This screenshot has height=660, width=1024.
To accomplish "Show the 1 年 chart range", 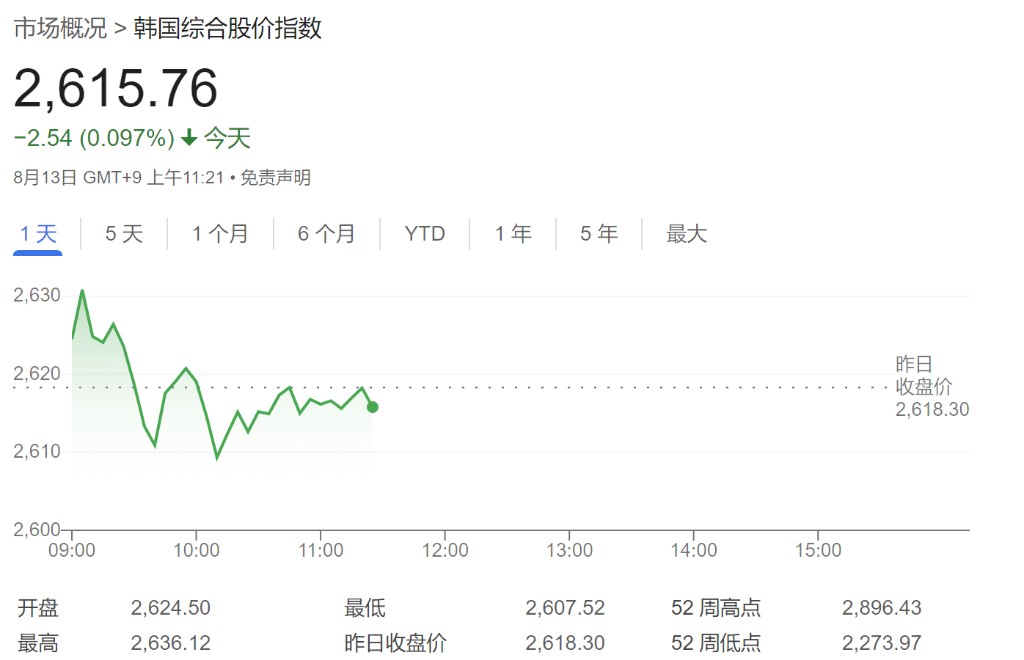I will pos(513,234).
